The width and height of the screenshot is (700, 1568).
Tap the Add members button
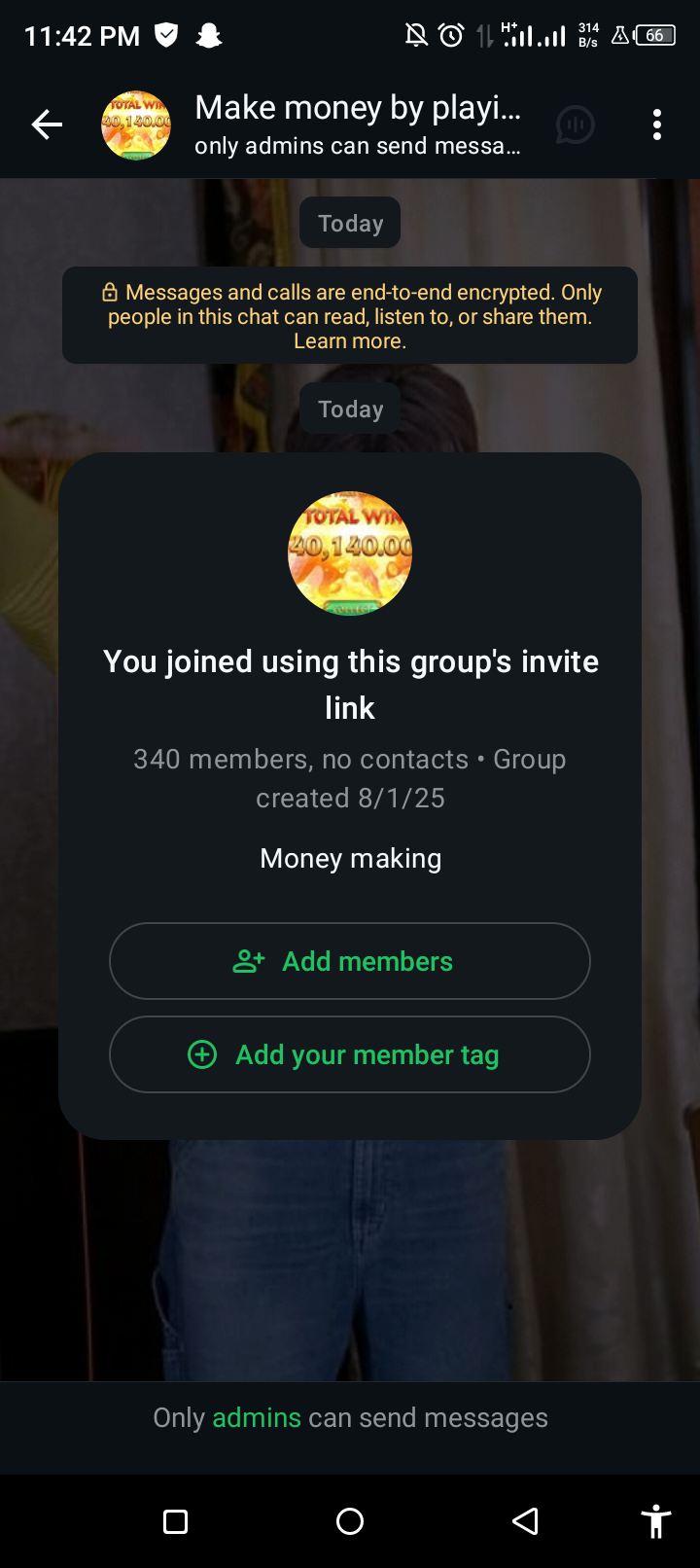click(x=350, y=961)
